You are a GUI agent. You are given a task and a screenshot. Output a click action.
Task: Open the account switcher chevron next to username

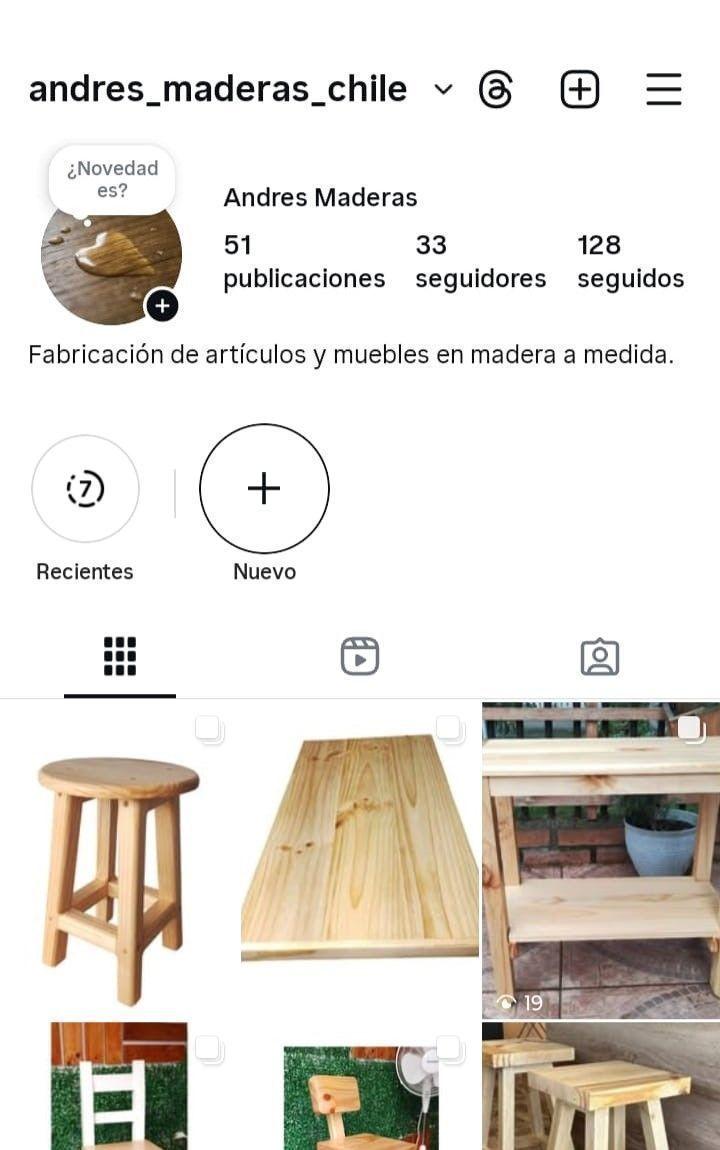click(x=441, y=89)
